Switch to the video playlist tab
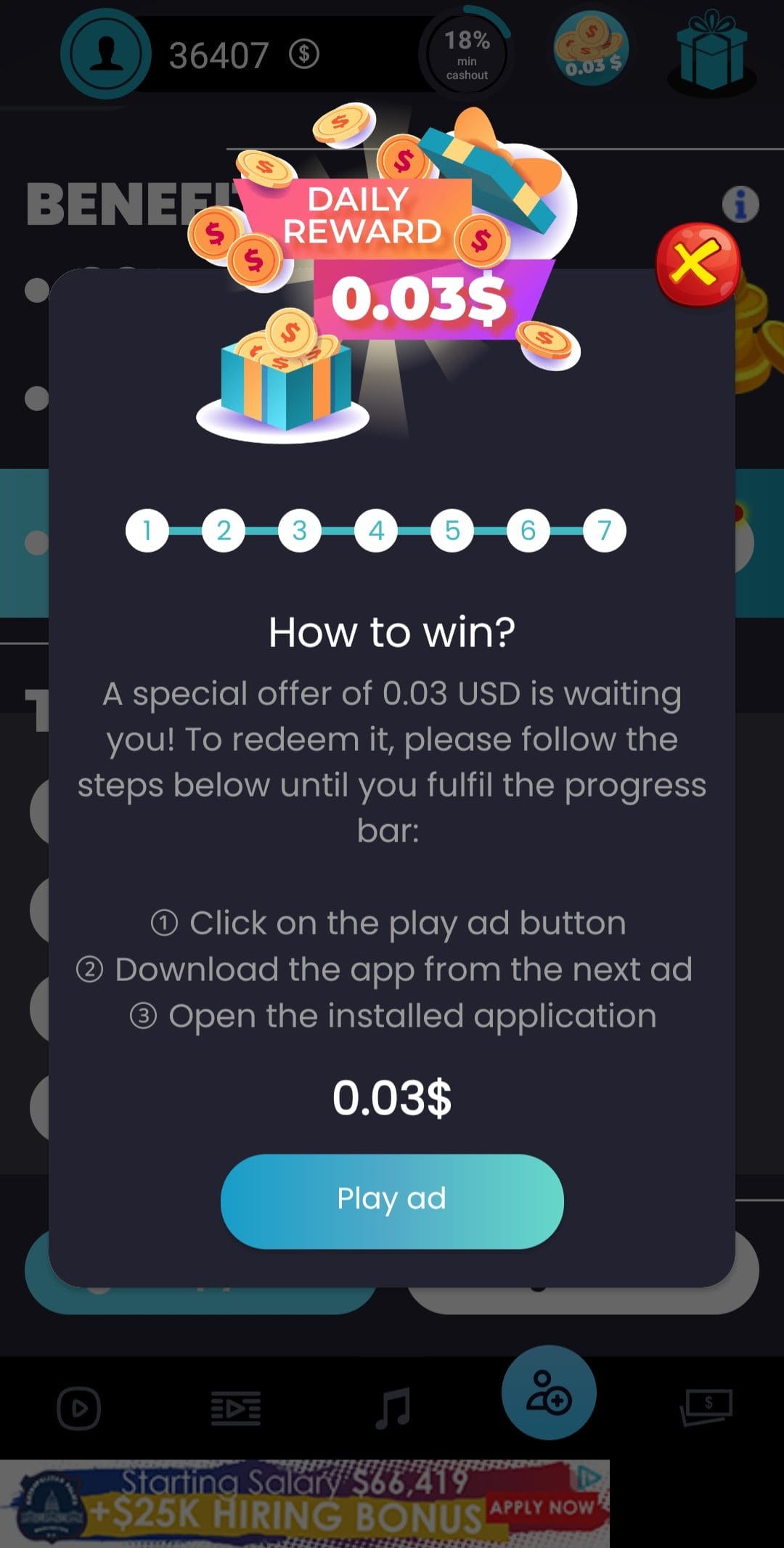Screen dimensions: 784x1548 click(236, 1408)
